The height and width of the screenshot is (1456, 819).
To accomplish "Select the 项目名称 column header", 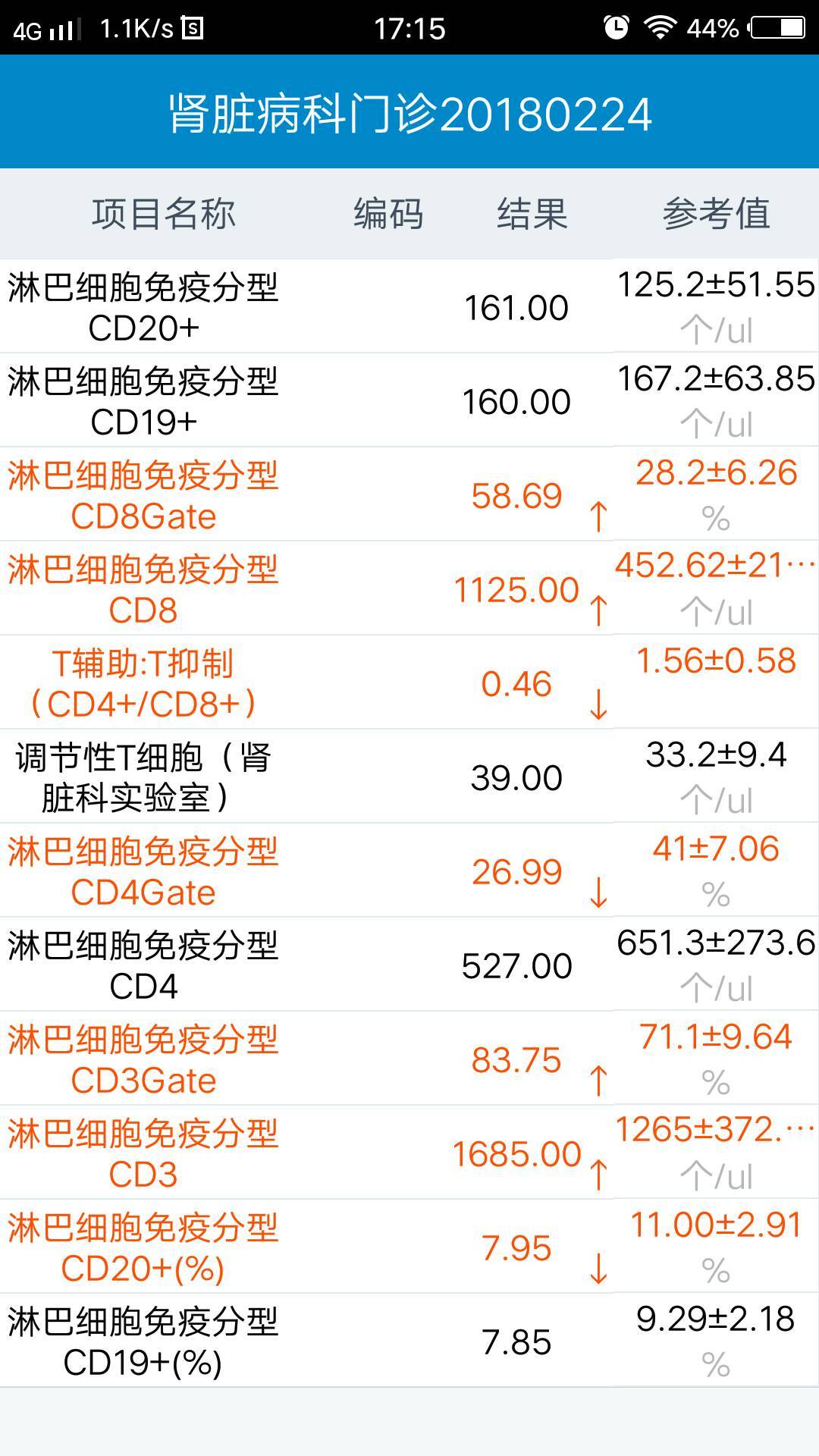I will (x=164, y=215).
